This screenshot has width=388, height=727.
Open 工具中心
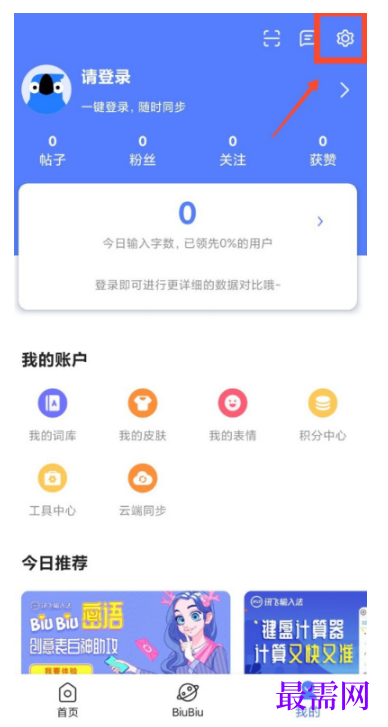(x=52, y=490)
